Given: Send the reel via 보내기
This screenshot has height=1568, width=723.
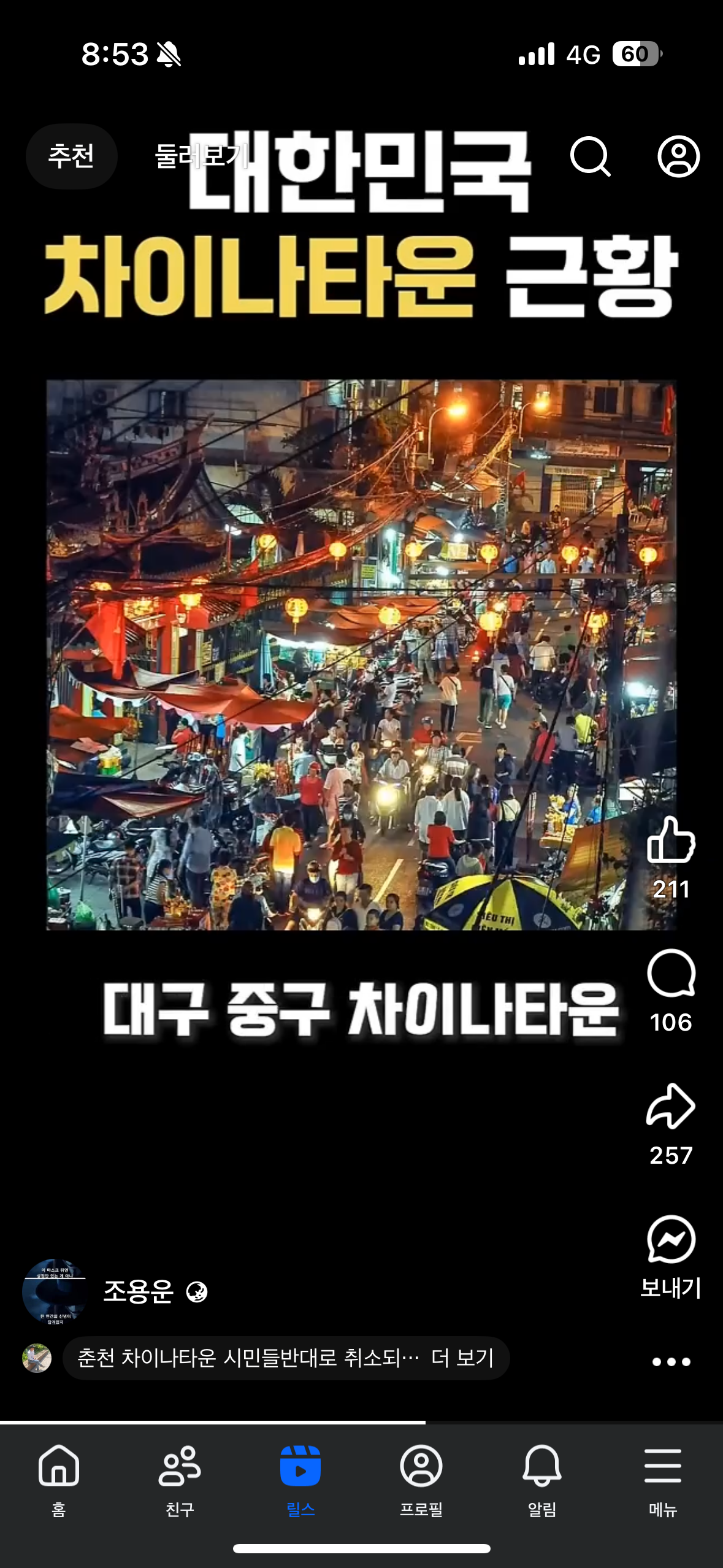Looking at the screenshot, I should 671,1240.
